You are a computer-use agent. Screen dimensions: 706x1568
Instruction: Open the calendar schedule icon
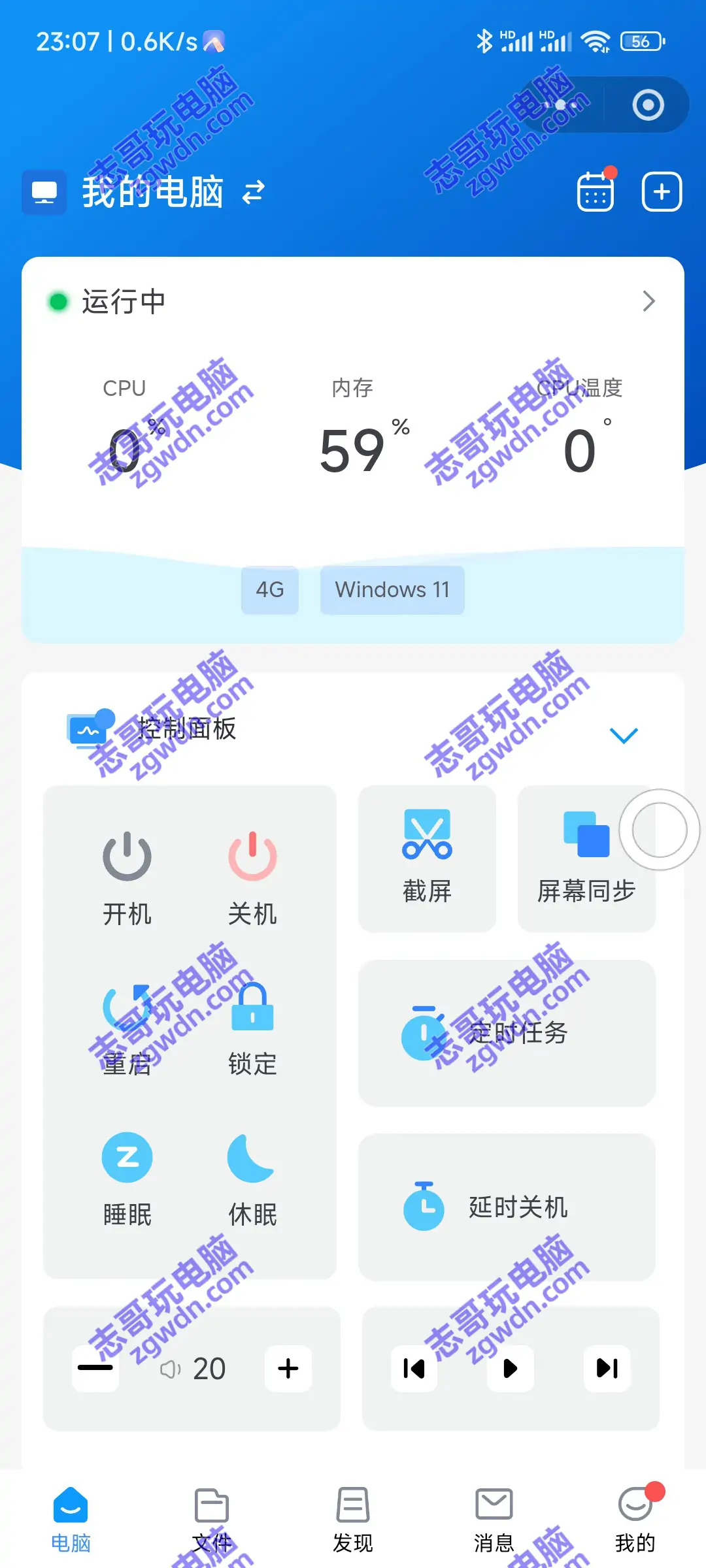(x=596, y=192)
